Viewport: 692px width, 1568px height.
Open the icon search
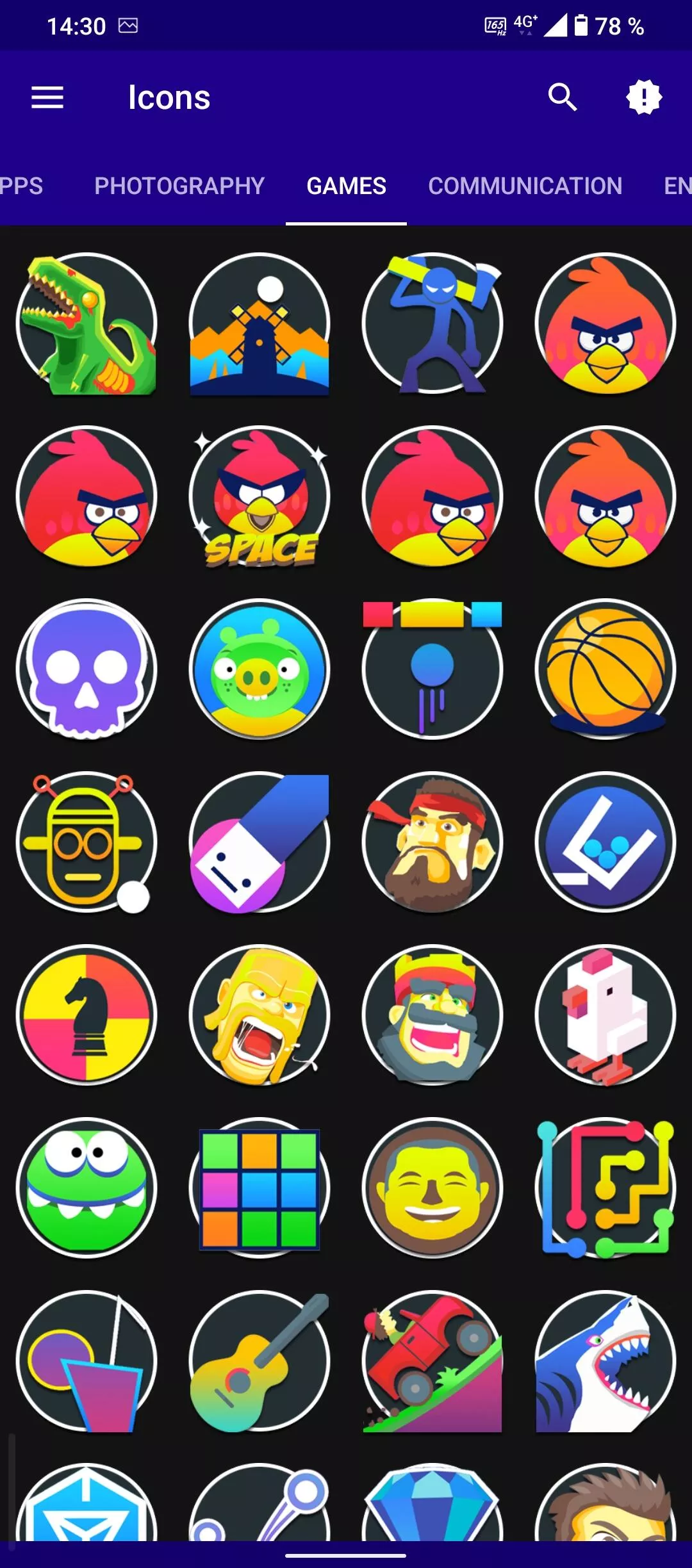[x=562, y=97]
